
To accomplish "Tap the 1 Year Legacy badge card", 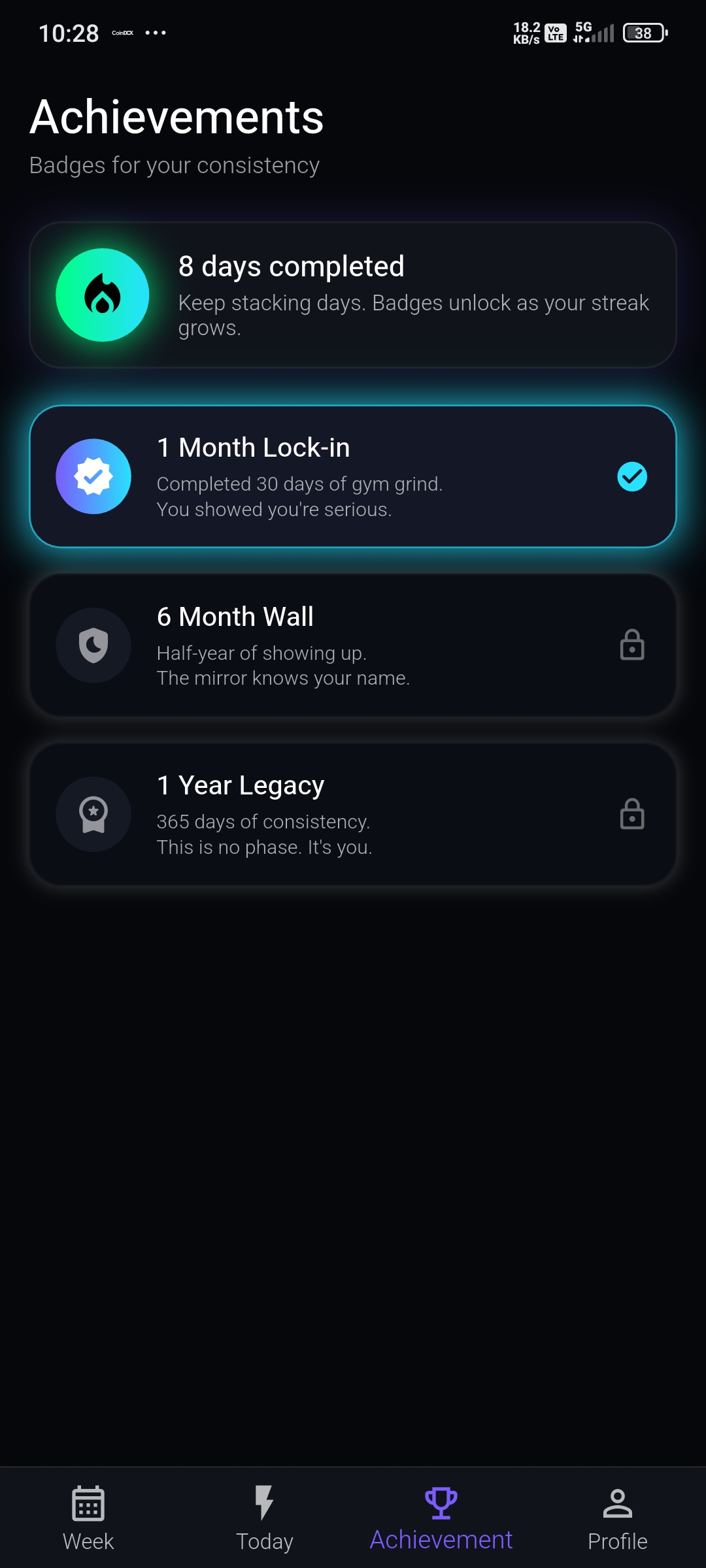I will coord(353,814).
